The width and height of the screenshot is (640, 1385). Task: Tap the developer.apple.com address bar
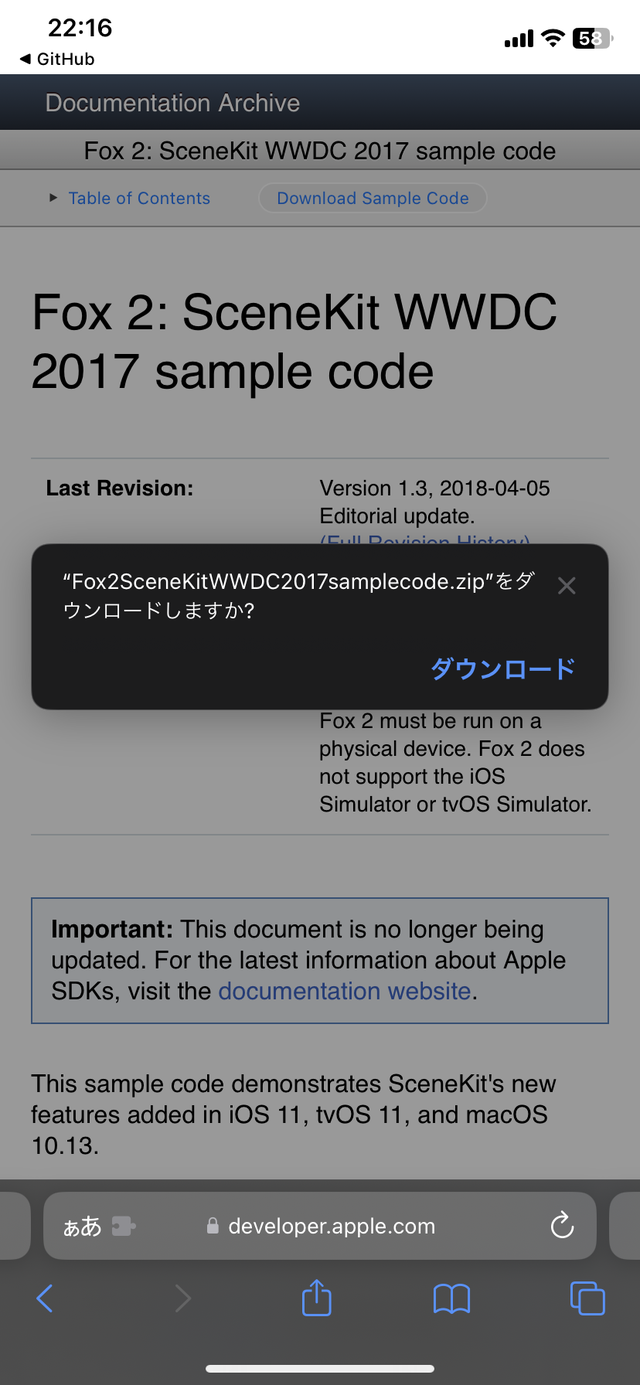point(330,1226)
